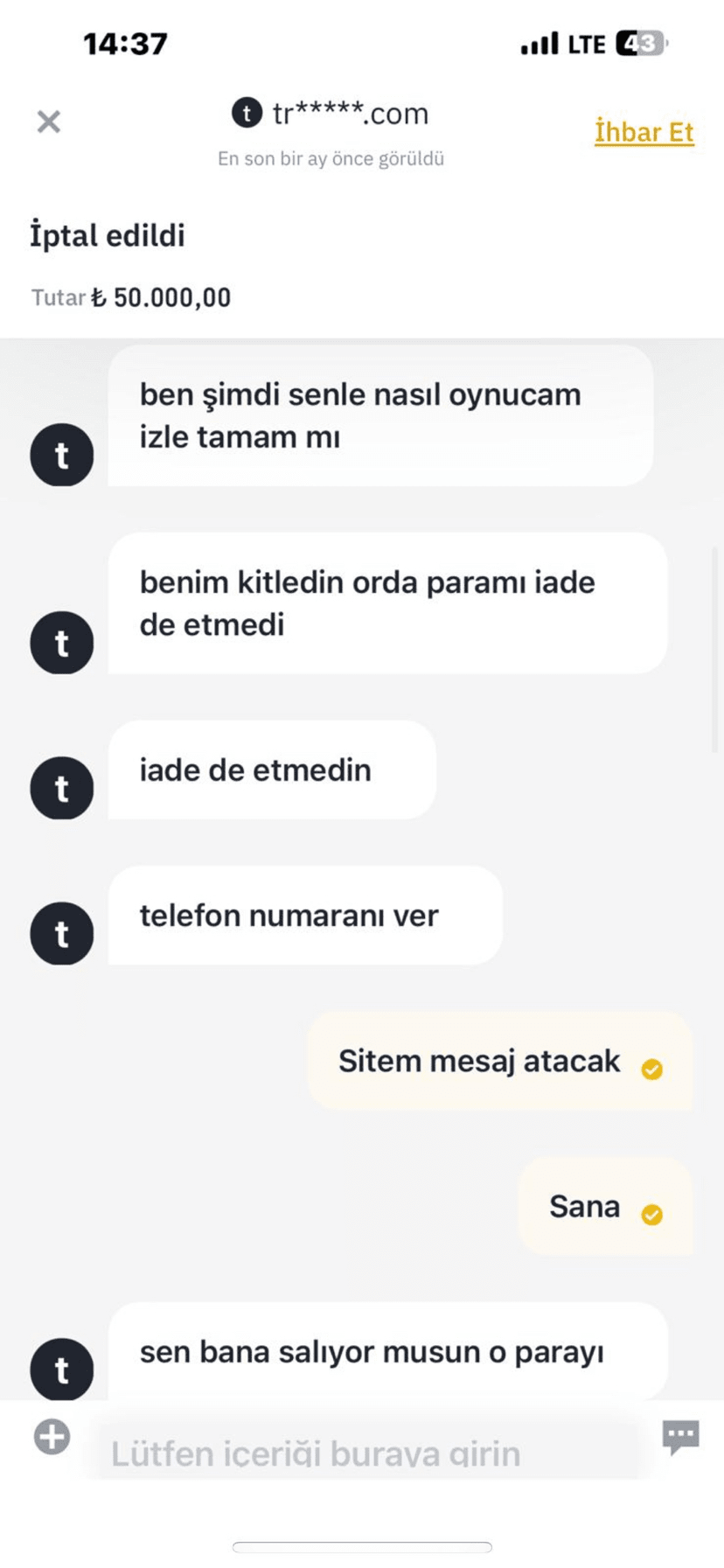This screenshot has height=1568, width=724.
Task: Open the quick replies speech bubble icon
Action: point(680,1437)
